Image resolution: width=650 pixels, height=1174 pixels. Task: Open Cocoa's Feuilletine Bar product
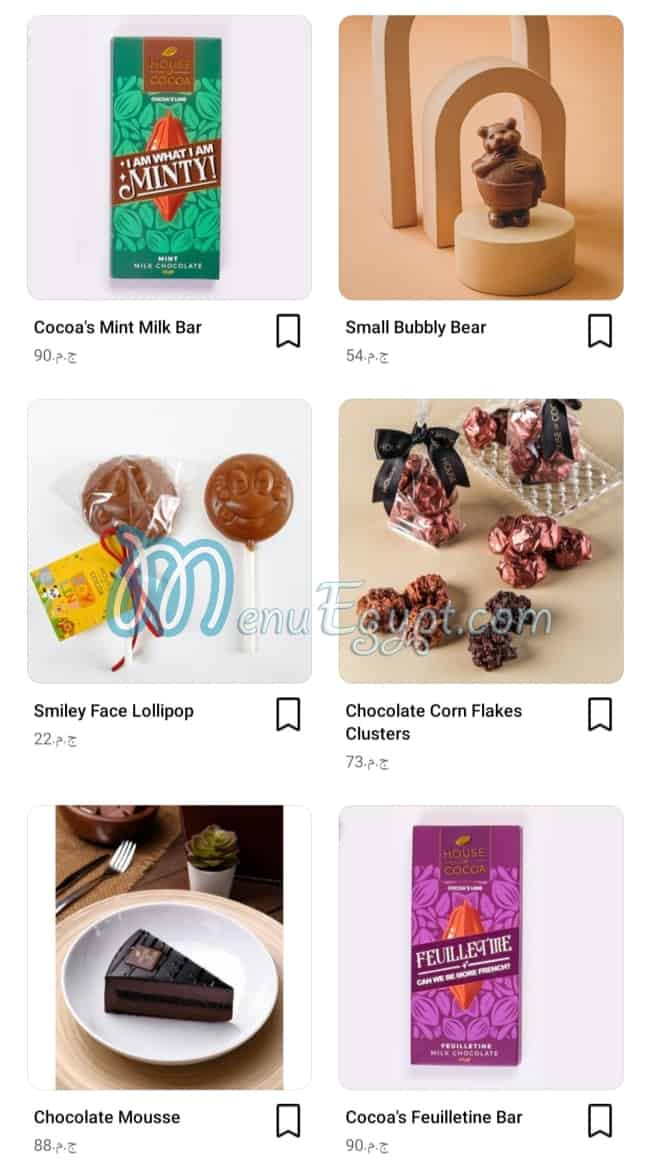480,947
